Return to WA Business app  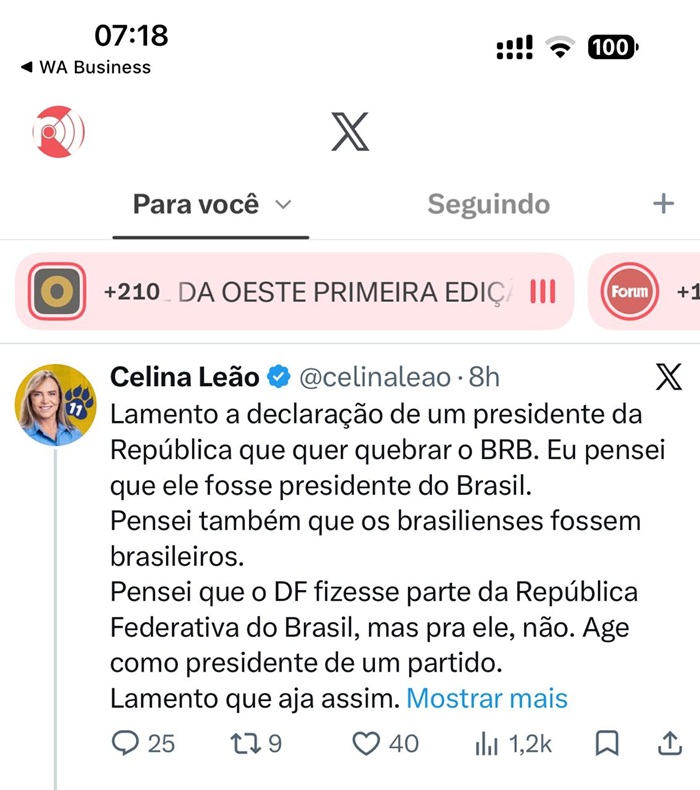pos(86,67)
